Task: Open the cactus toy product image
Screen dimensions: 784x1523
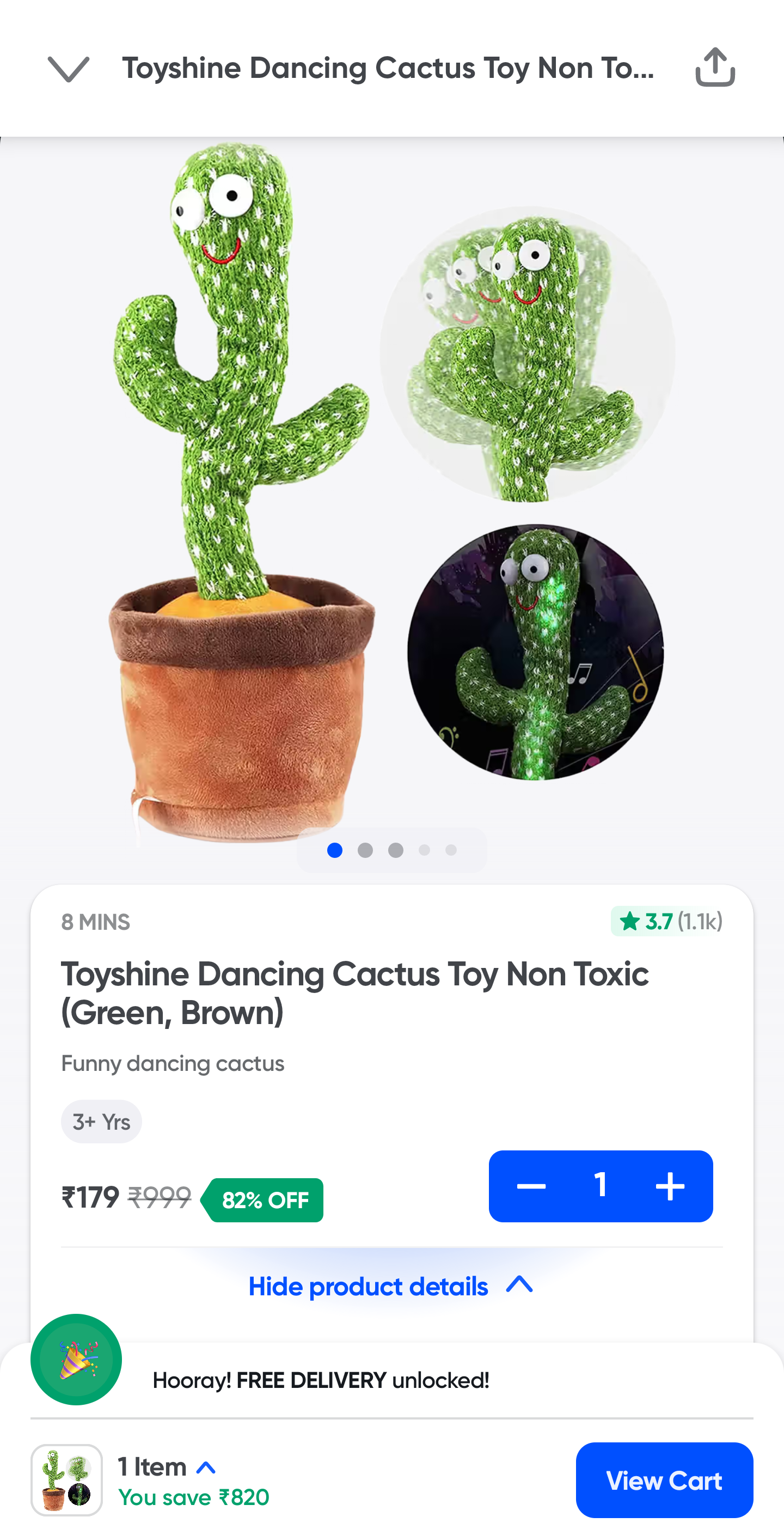Action: (391, 491)
